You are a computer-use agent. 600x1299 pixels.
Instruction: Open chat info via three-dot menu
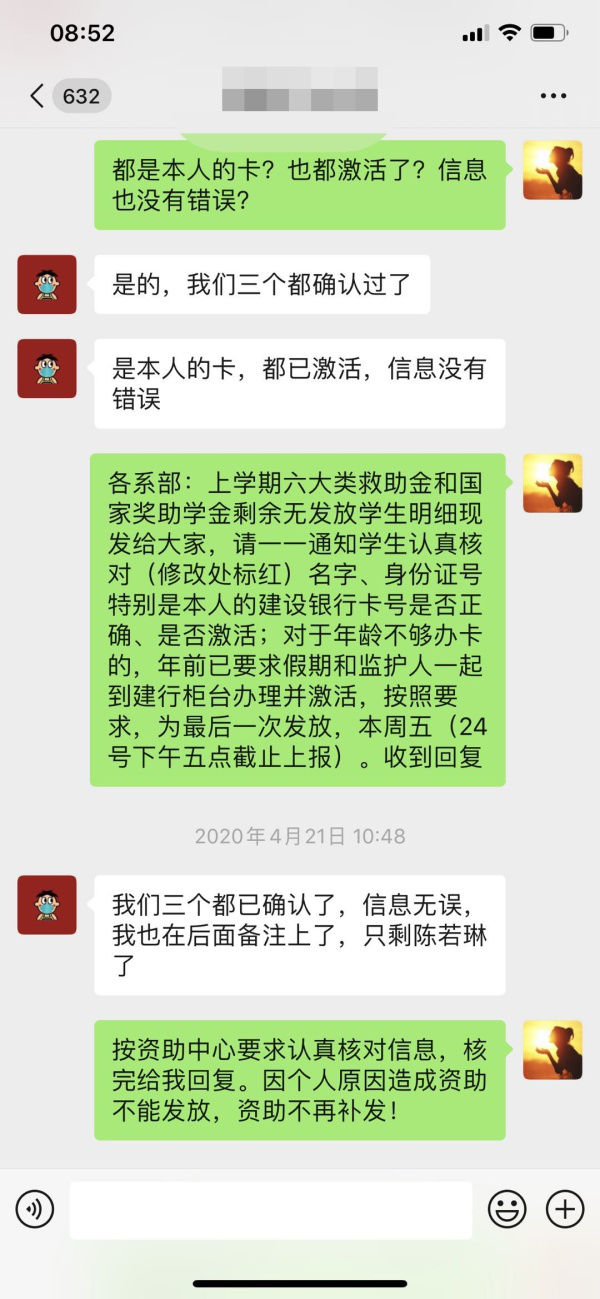pyautogui.click(x=553, y=96)
